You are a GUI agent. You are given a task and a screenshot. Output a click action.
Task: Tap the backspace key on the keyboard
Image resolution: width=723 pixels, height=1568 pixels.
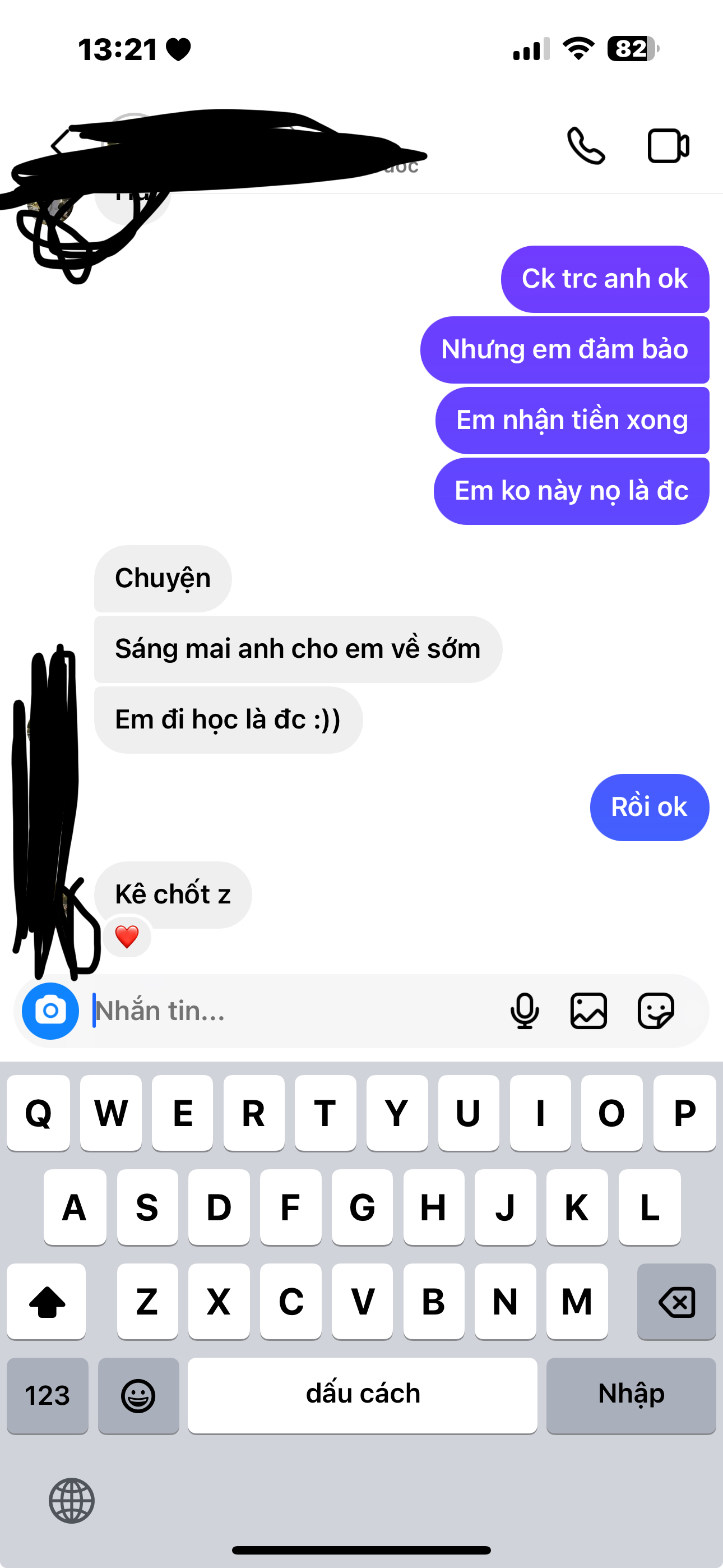click(x=676, y=1302)
